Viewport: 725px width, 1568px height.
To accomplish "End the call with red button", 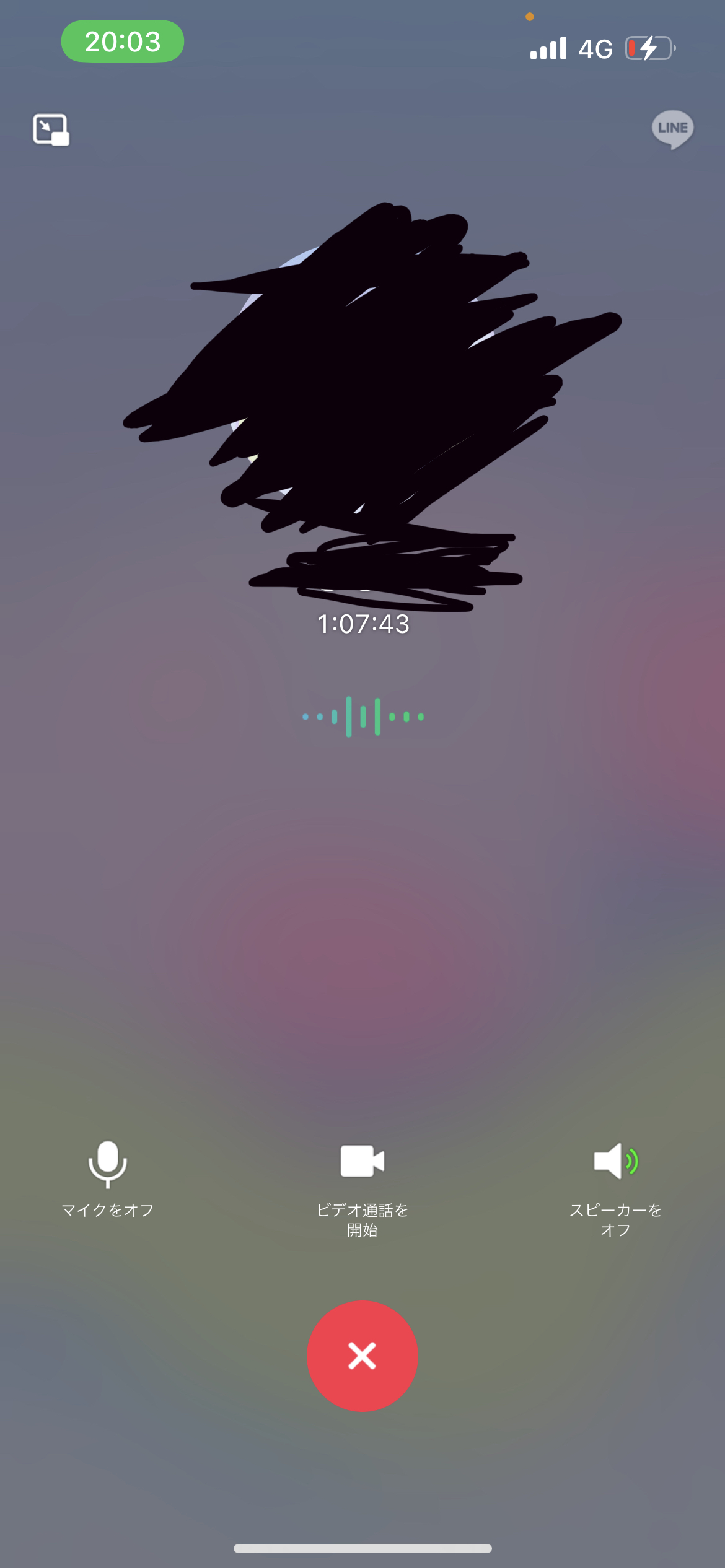I will coord(362,1356).
